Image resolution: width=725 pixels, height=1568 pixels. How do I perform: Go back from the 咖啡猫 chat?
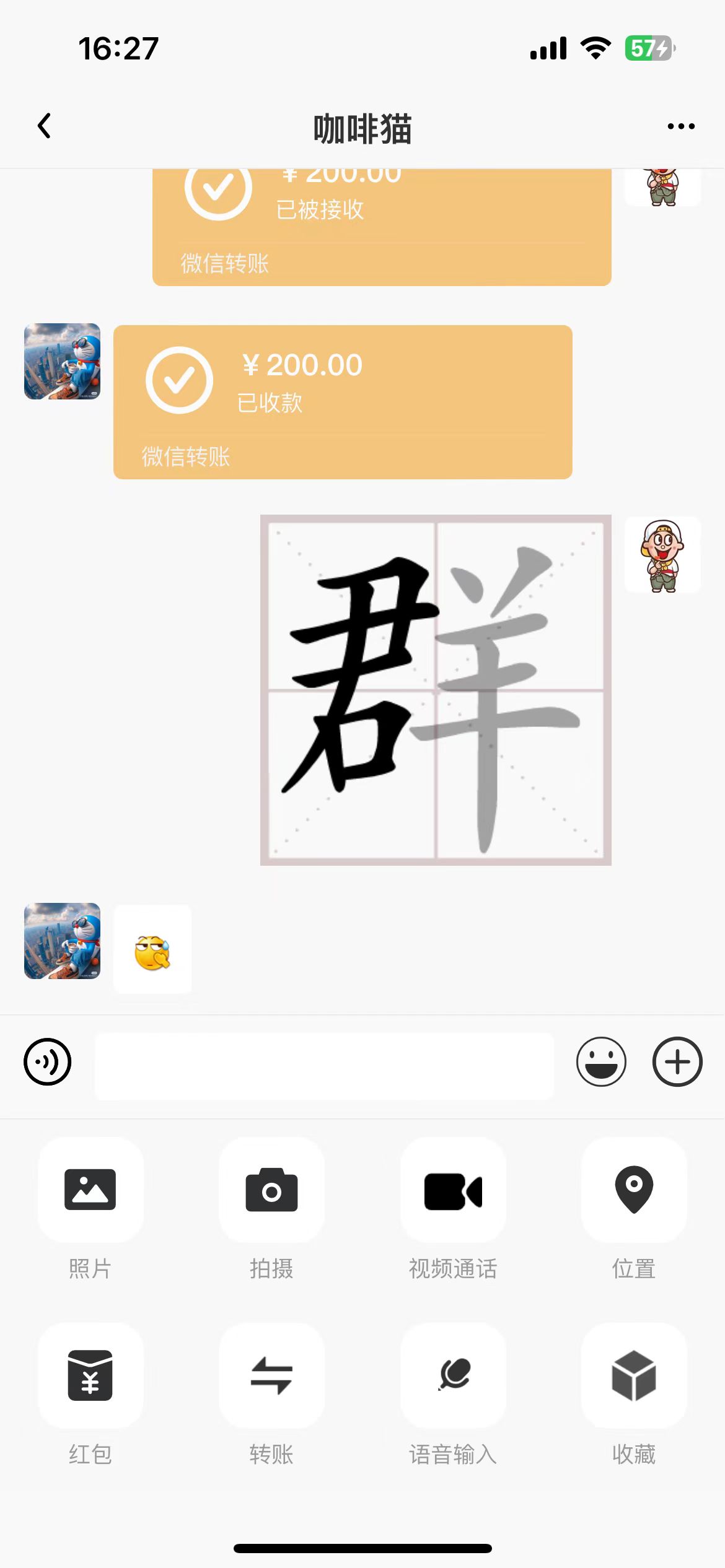(44, 126)
